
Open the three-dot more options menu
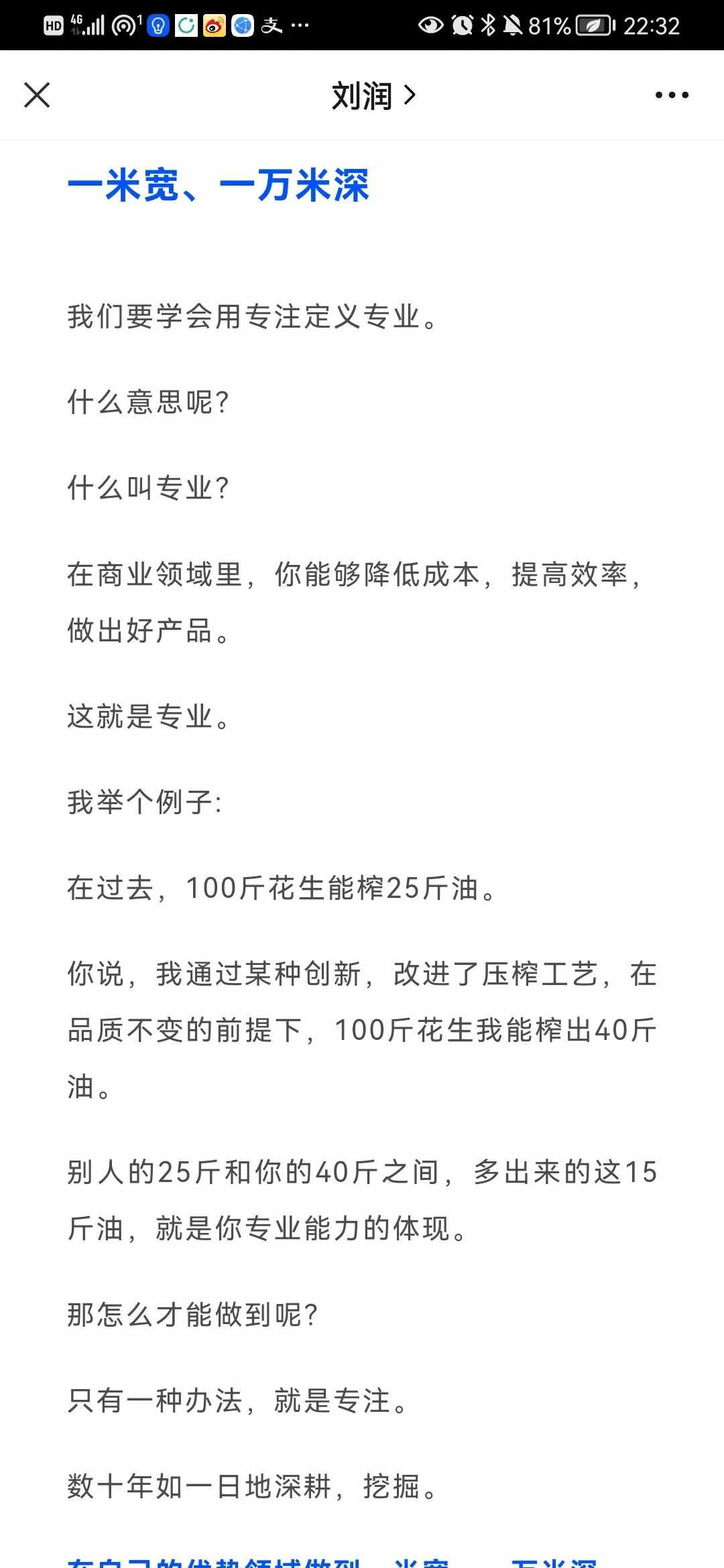click(672, 95)
